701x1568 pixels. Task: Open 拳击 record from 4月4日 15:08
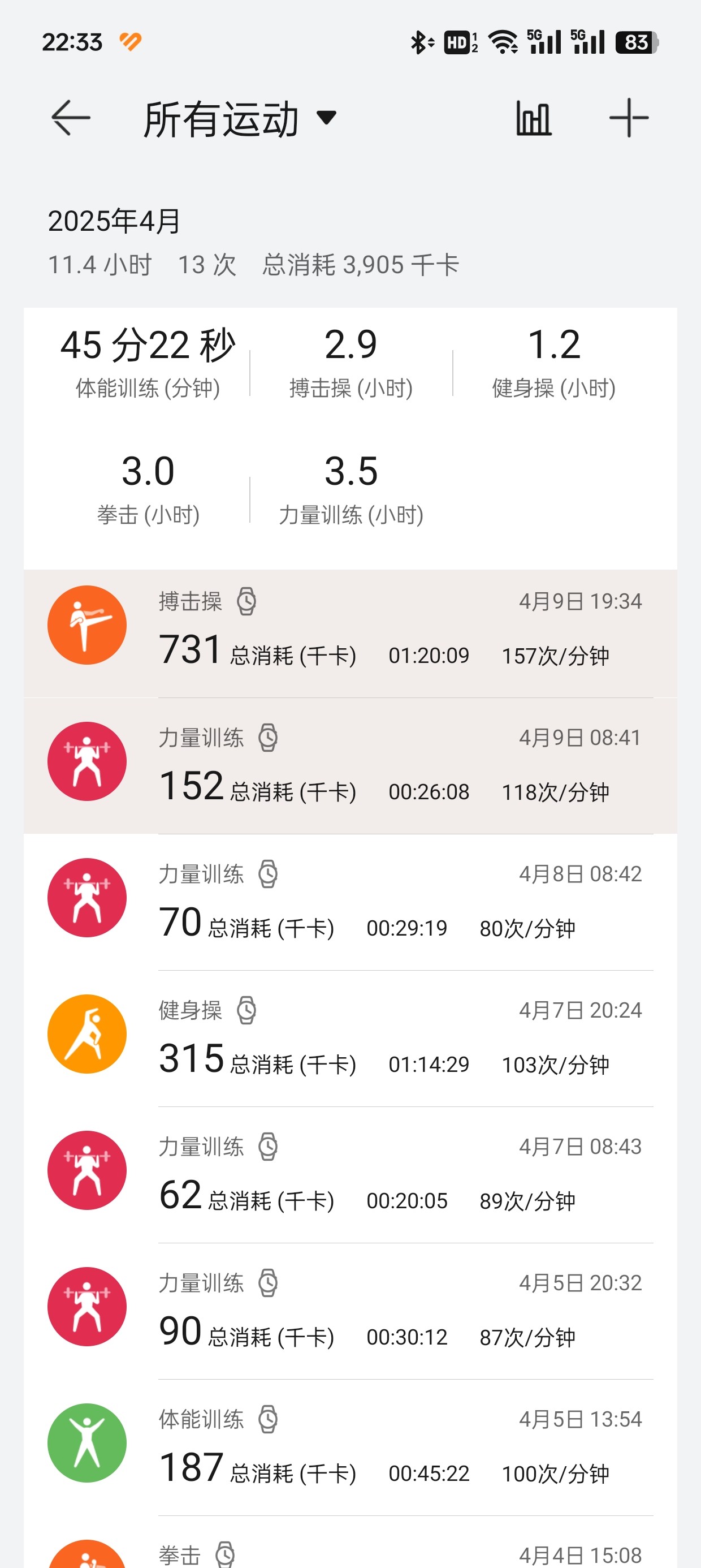(x=350, y=1543)
